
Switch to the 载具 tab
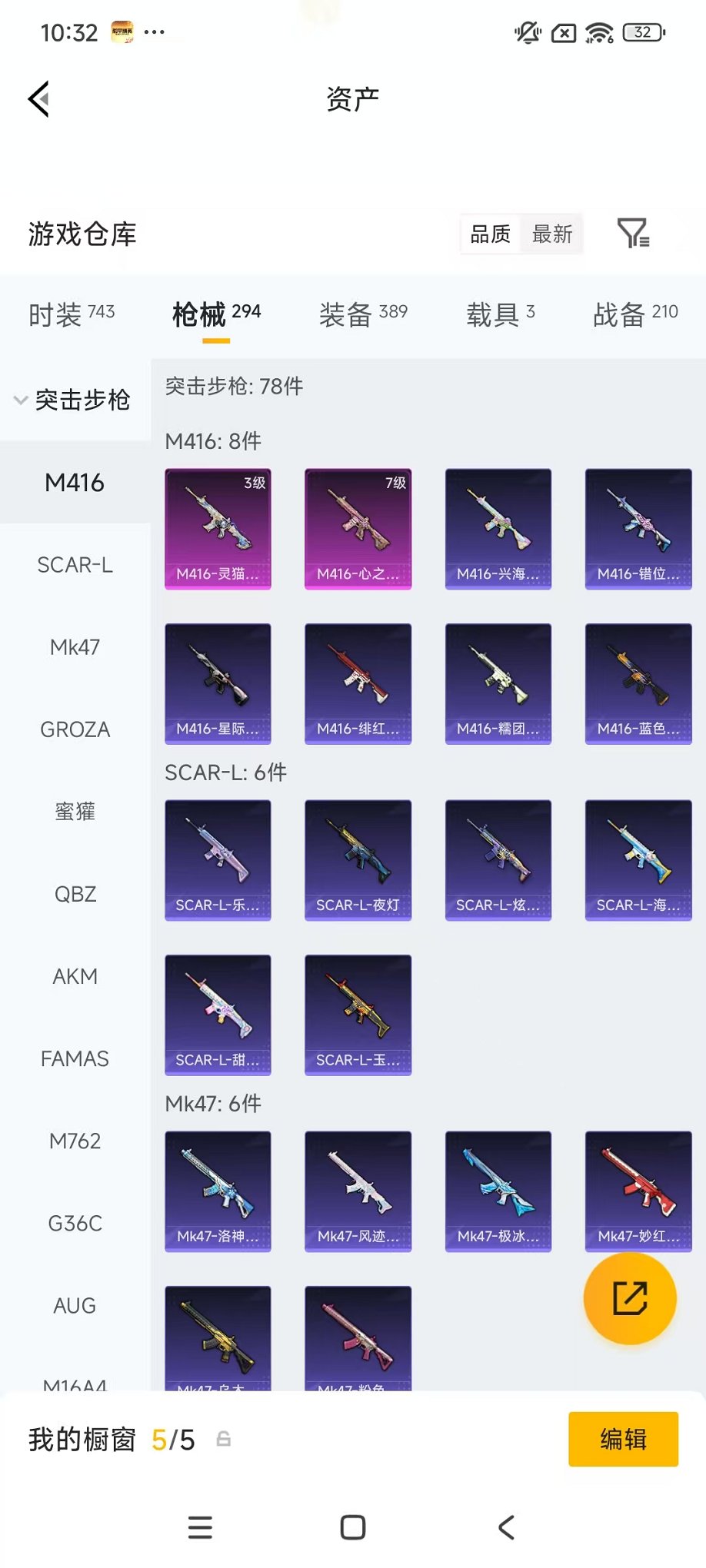[500, 314]
